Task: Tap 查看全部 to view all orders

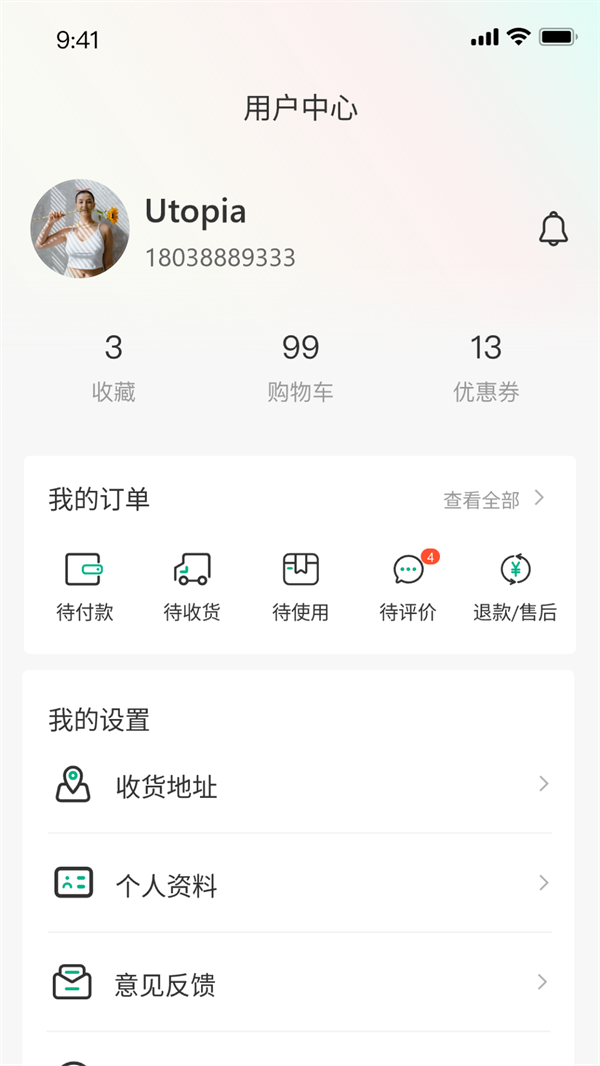Action: point(494,500)
